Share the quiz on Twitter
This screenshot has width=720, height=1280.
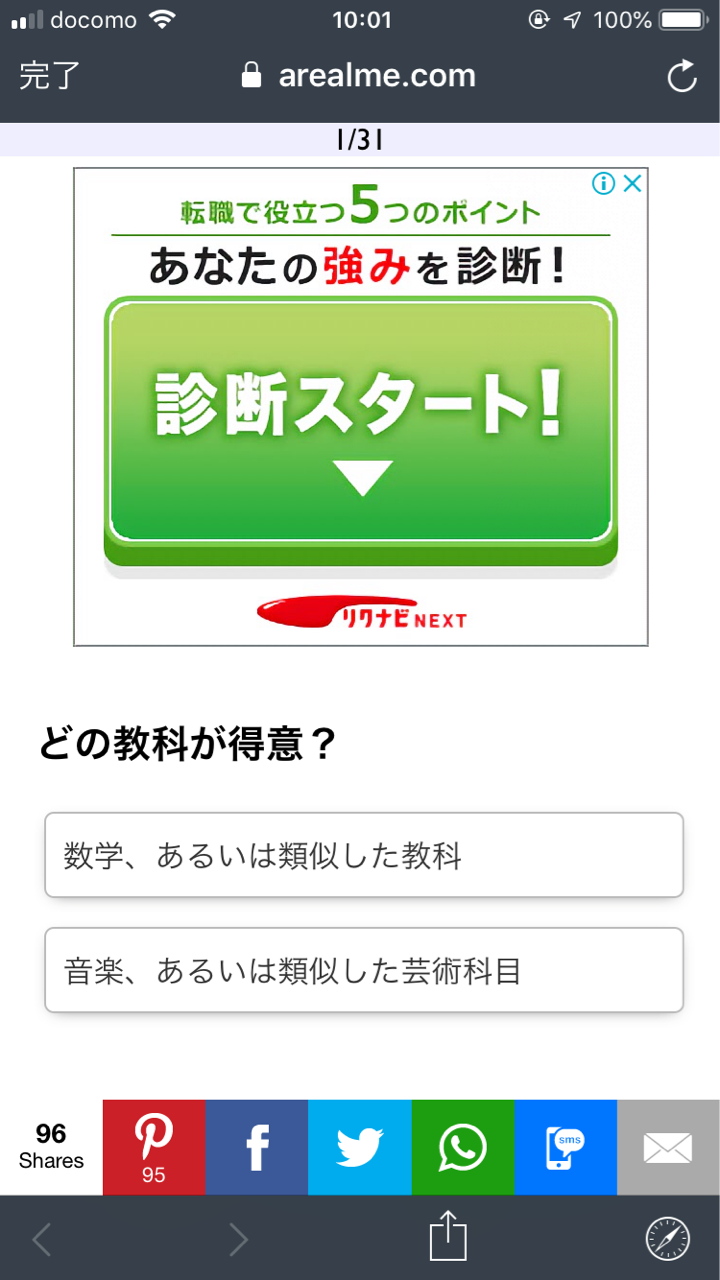(360, 1147)
